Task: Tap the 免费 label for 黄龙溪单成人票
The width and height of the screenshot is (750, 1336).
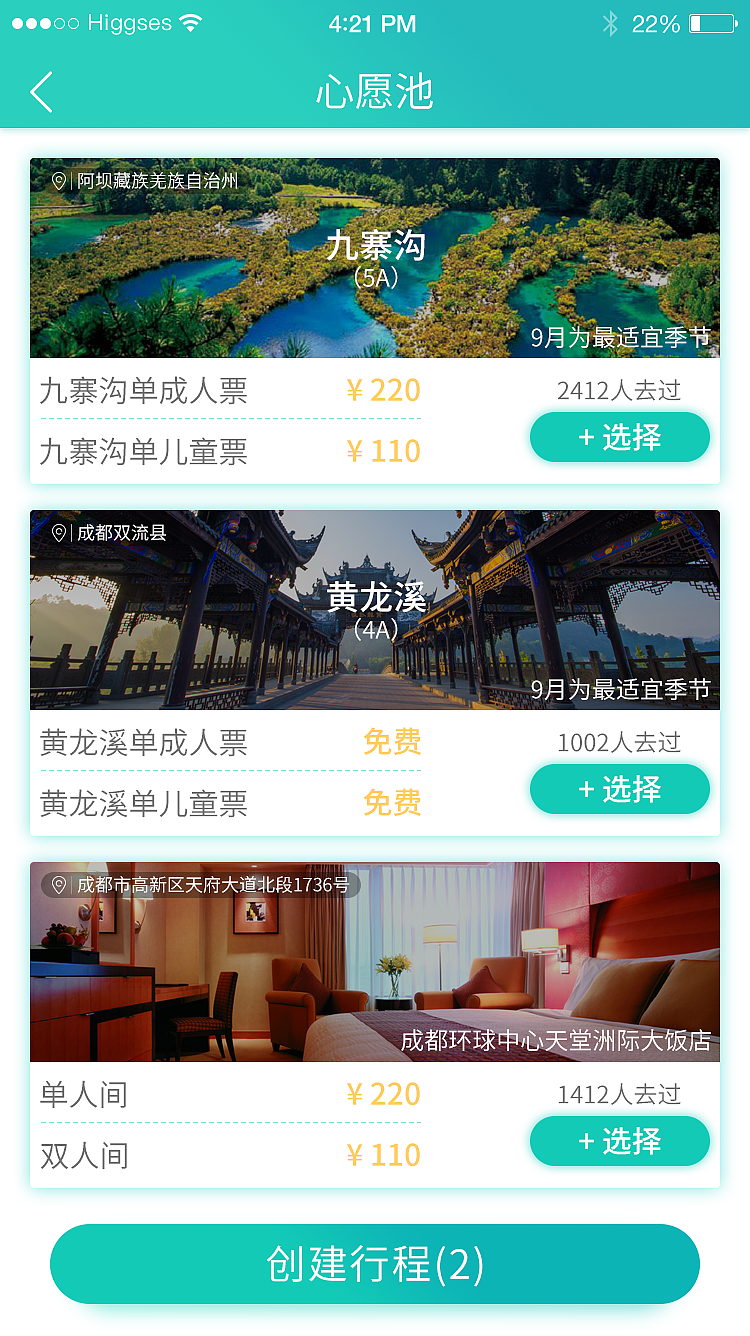Action: 390,743
